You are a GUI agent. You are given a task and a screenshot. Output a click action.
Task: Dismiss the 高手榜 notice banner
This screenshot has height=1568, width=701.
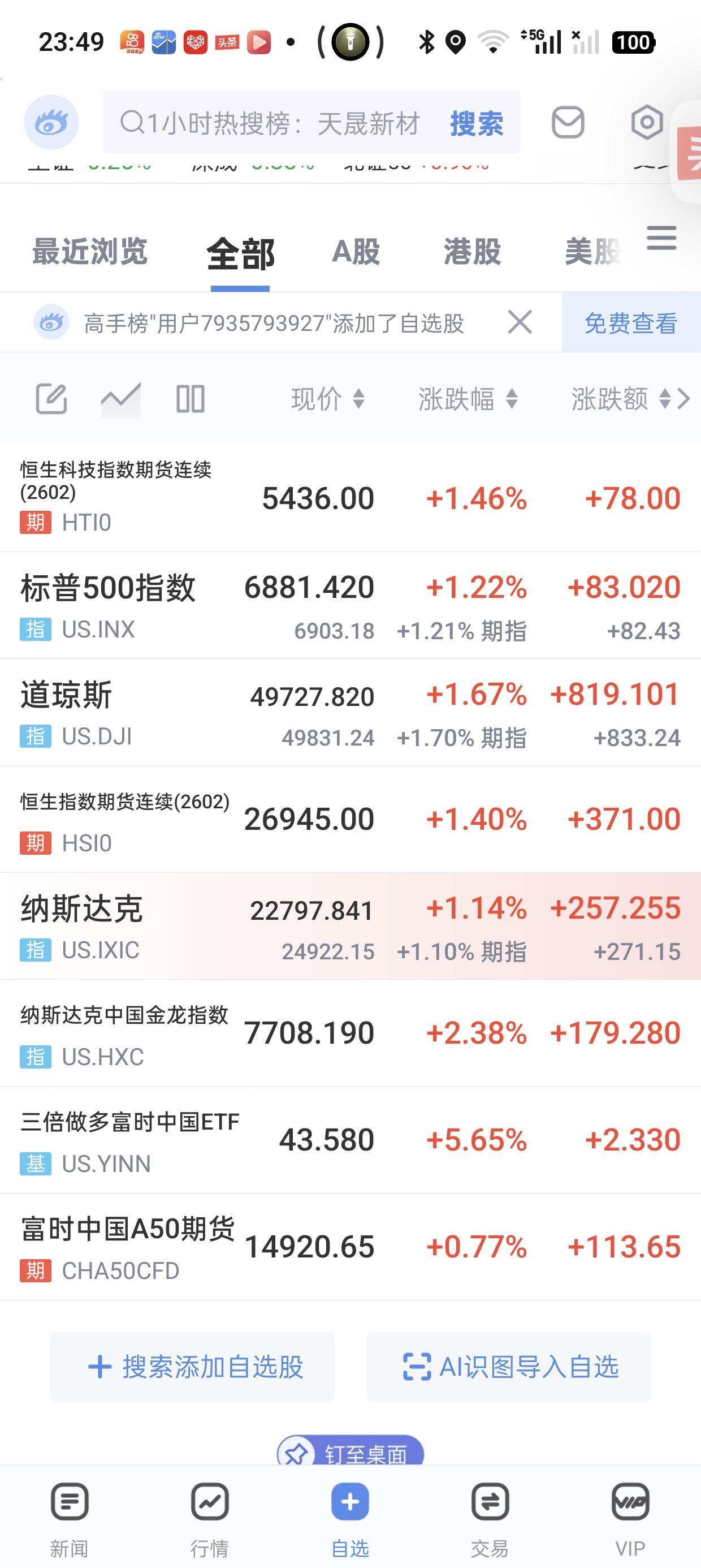tap(520, 322)
